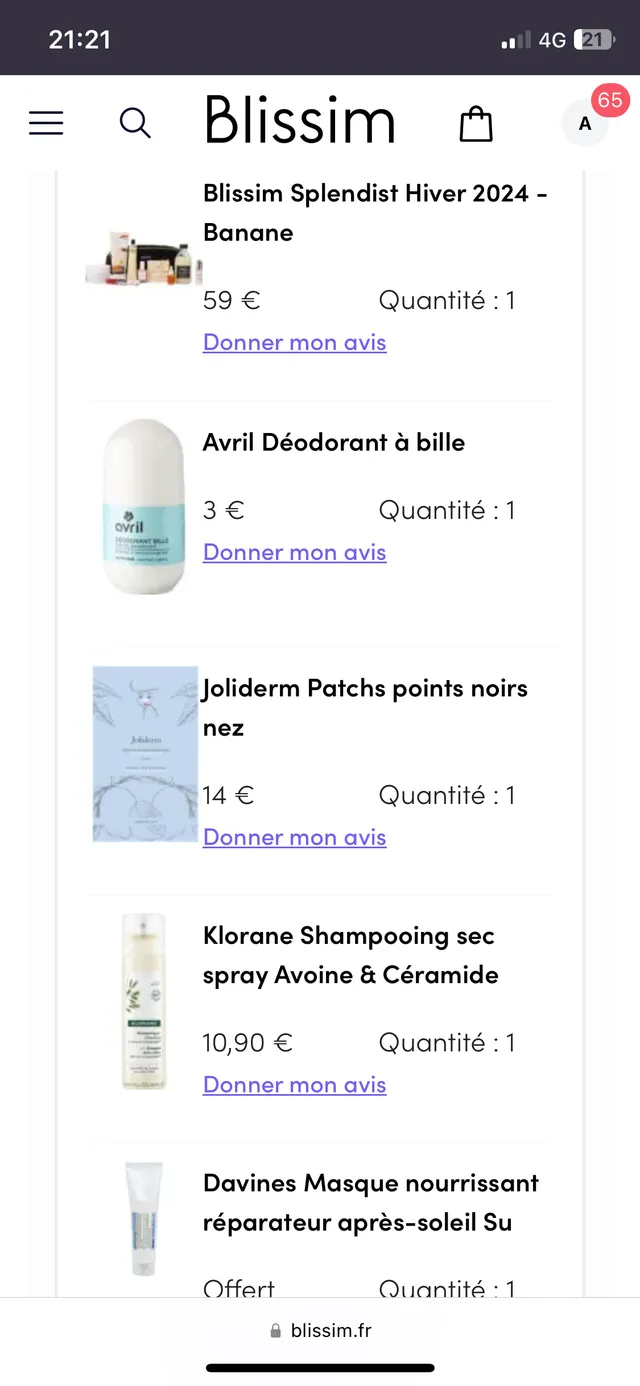The image size is (640, 1386).
Task: Open the Davines Masque product image
Action: (144, 1218)
